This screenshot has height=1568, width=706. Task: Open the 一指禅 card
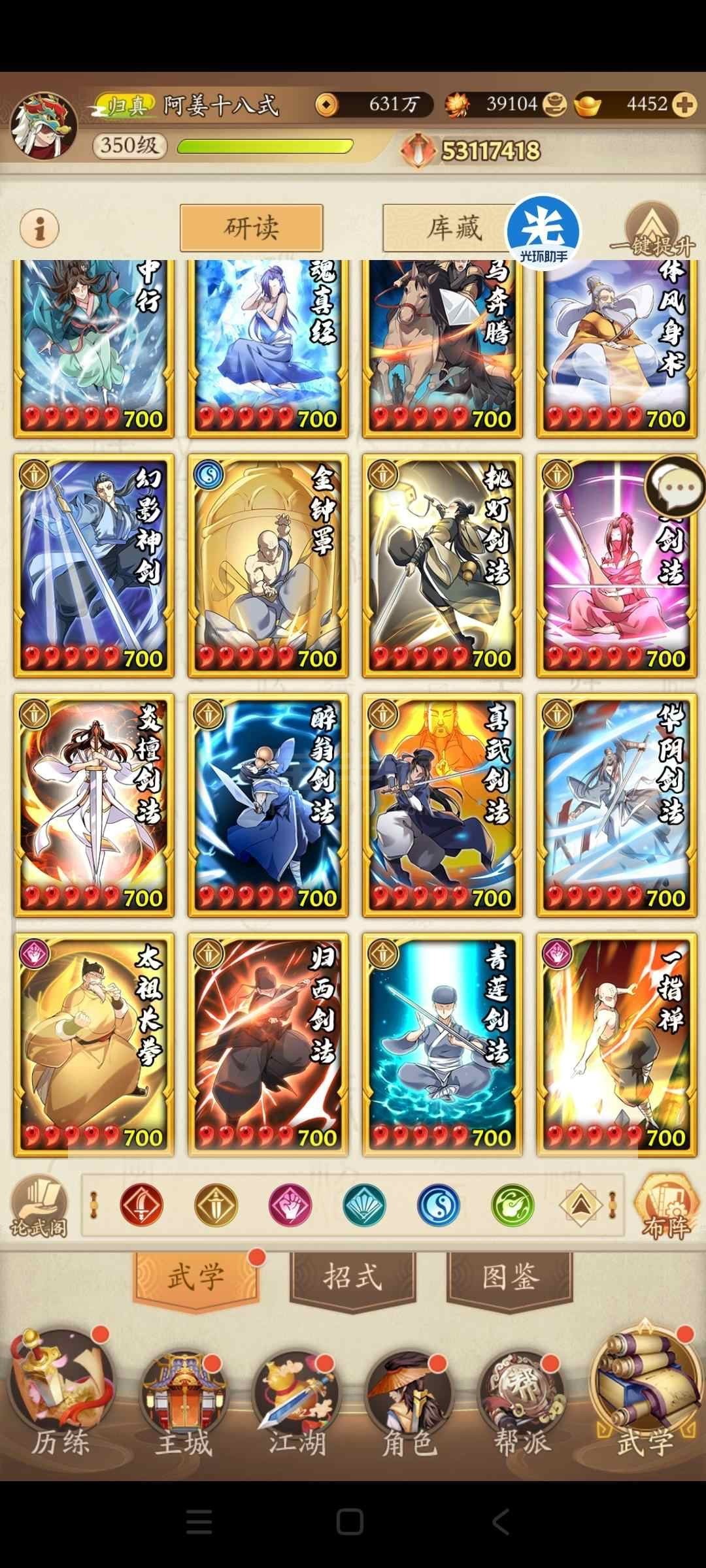click(617, 1045)
